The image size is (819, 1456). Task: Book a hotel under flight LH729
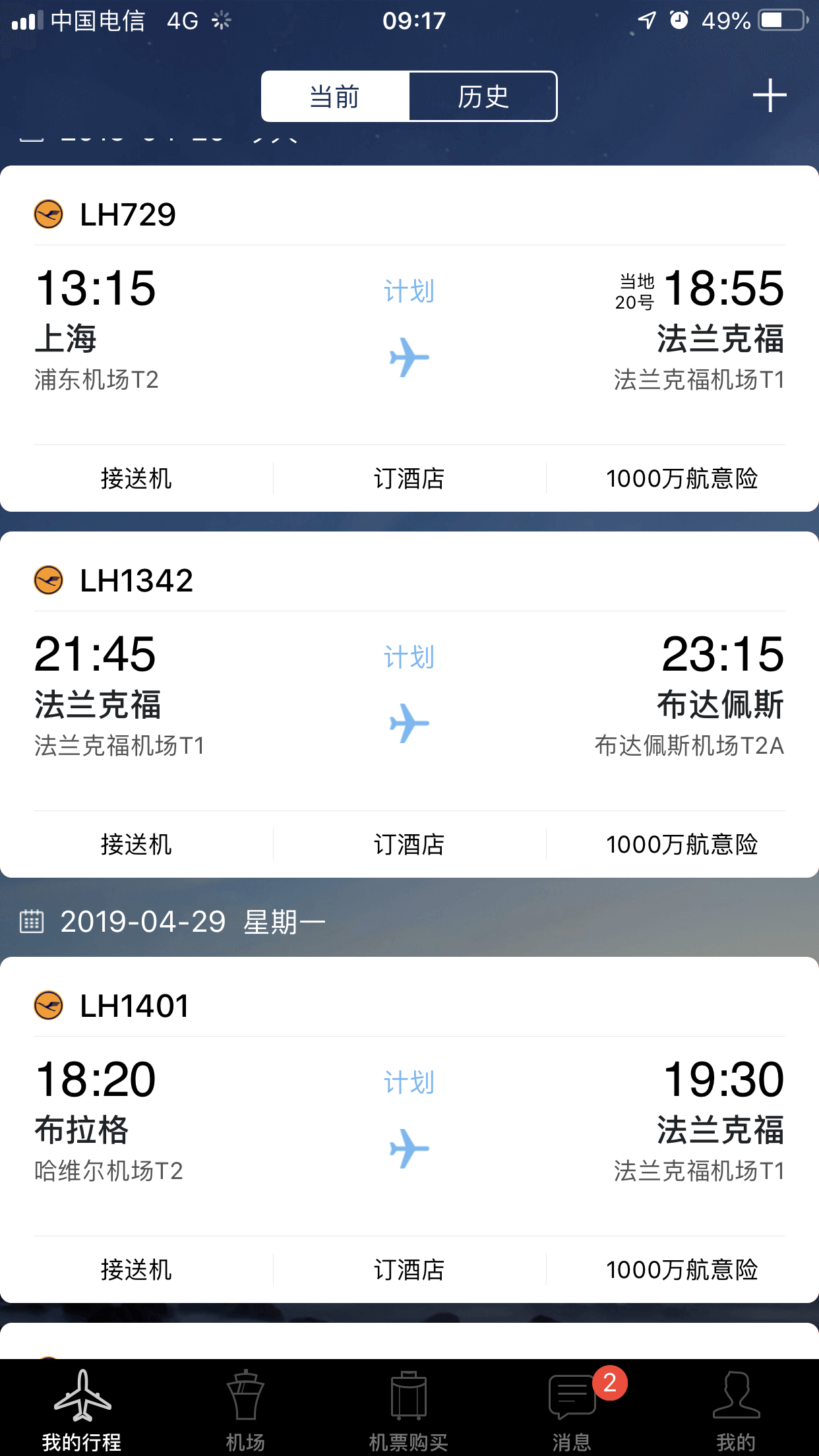click(409, 479)
